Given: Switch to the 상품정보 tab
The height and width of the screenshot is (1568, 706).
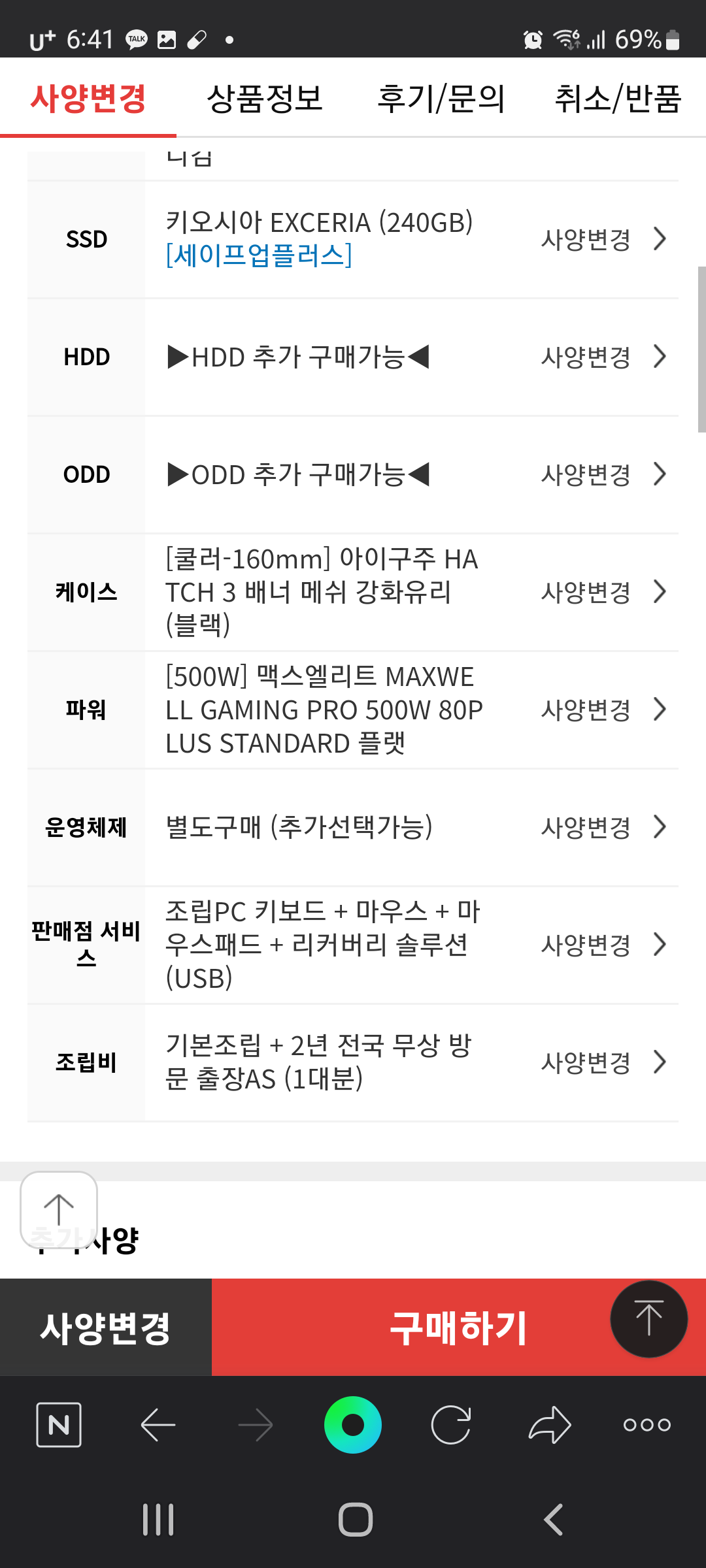Looking at the screenshot, I should coord(265,99).
